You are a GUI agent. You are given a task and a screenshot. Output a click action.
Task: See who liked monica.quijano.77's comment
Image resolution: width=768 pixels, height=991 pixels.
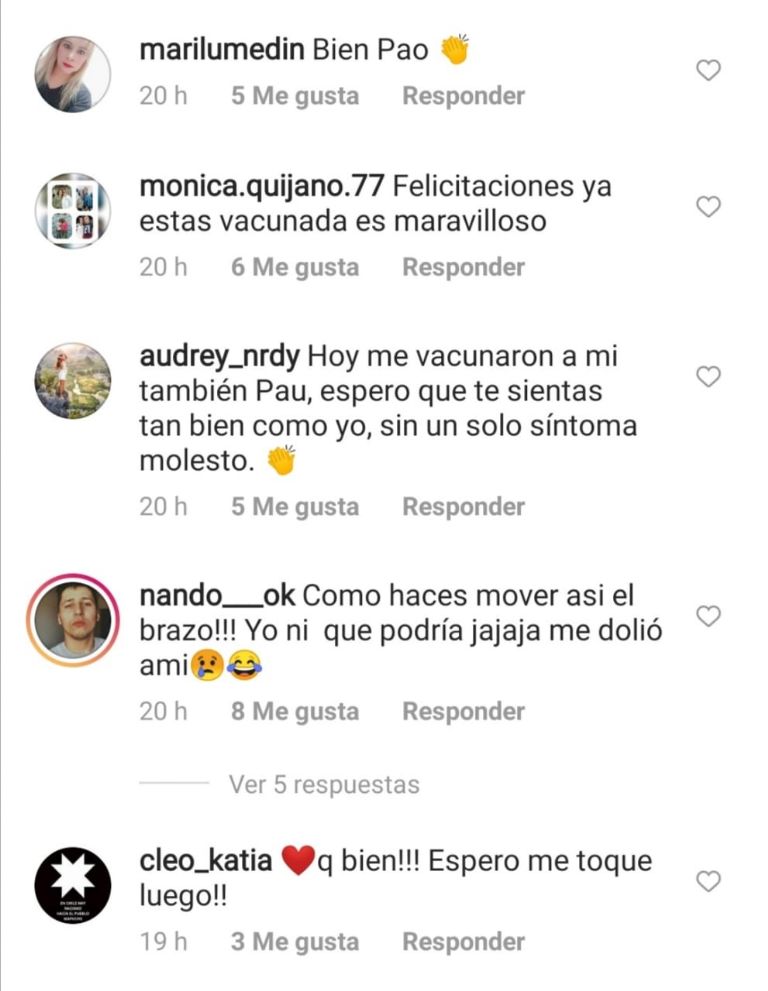coord(294,267)
